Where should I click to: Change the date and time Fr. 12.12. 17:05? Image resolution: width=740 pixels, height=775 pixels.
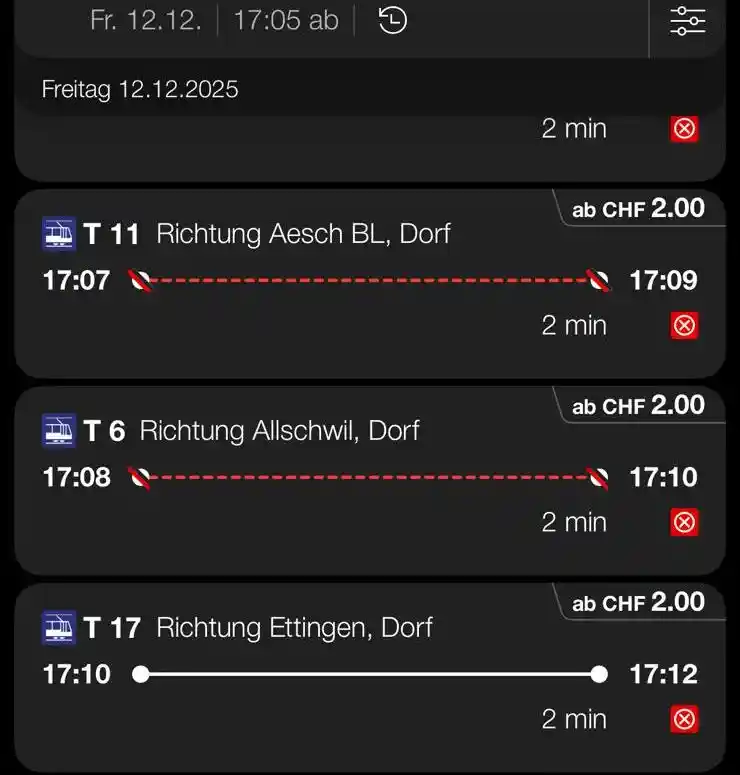(214, 20)
